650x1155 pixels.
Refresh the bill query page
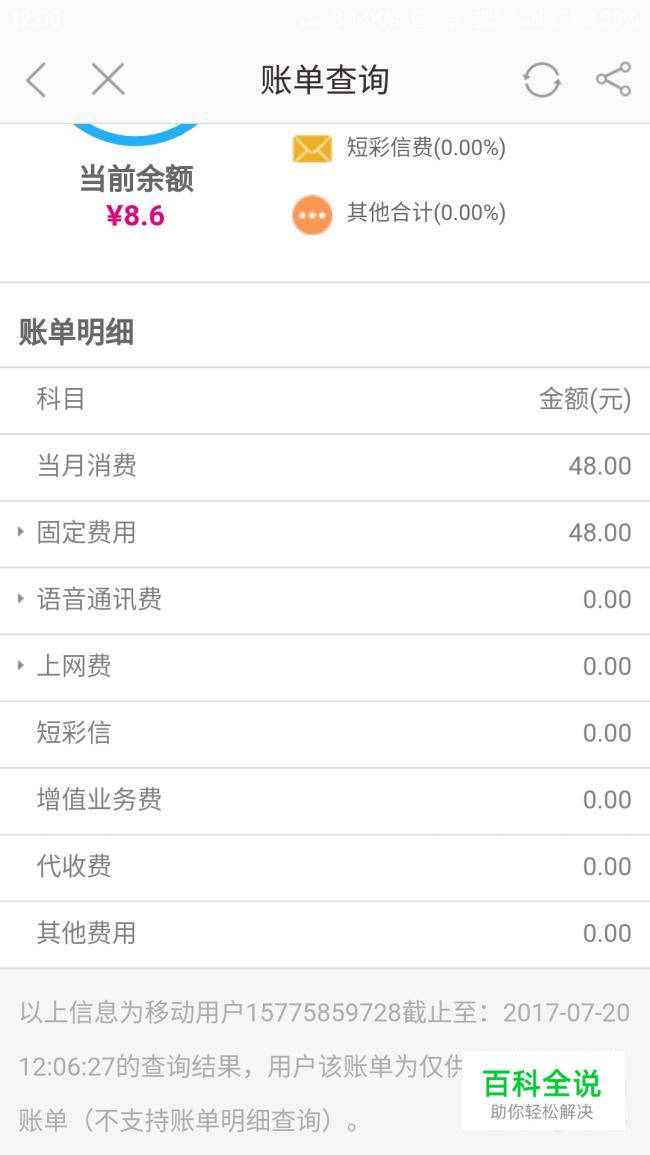click(542, 80)
